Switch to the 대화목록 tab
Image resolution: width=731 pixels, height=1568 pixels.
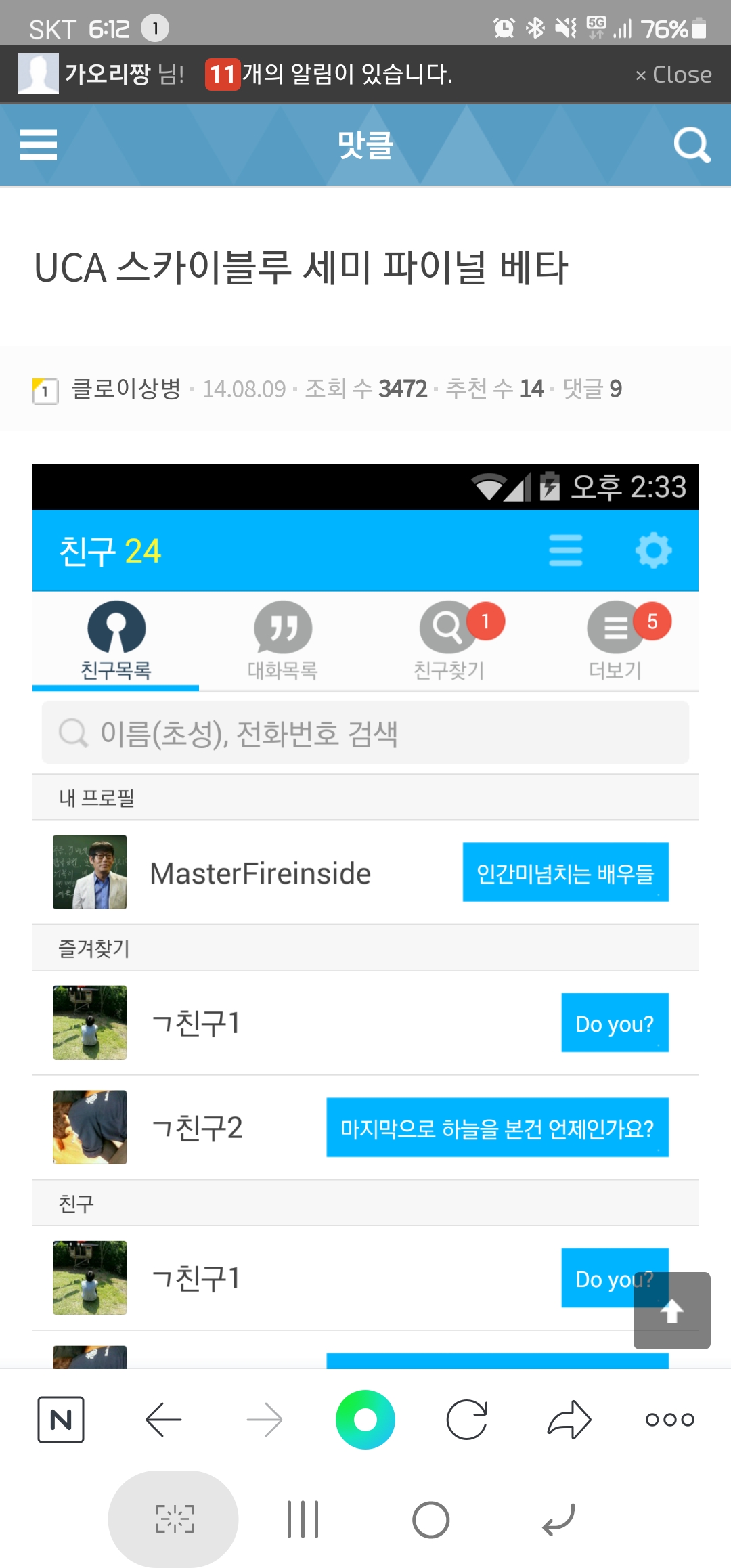pyautogui.click(x=282, y=640)
